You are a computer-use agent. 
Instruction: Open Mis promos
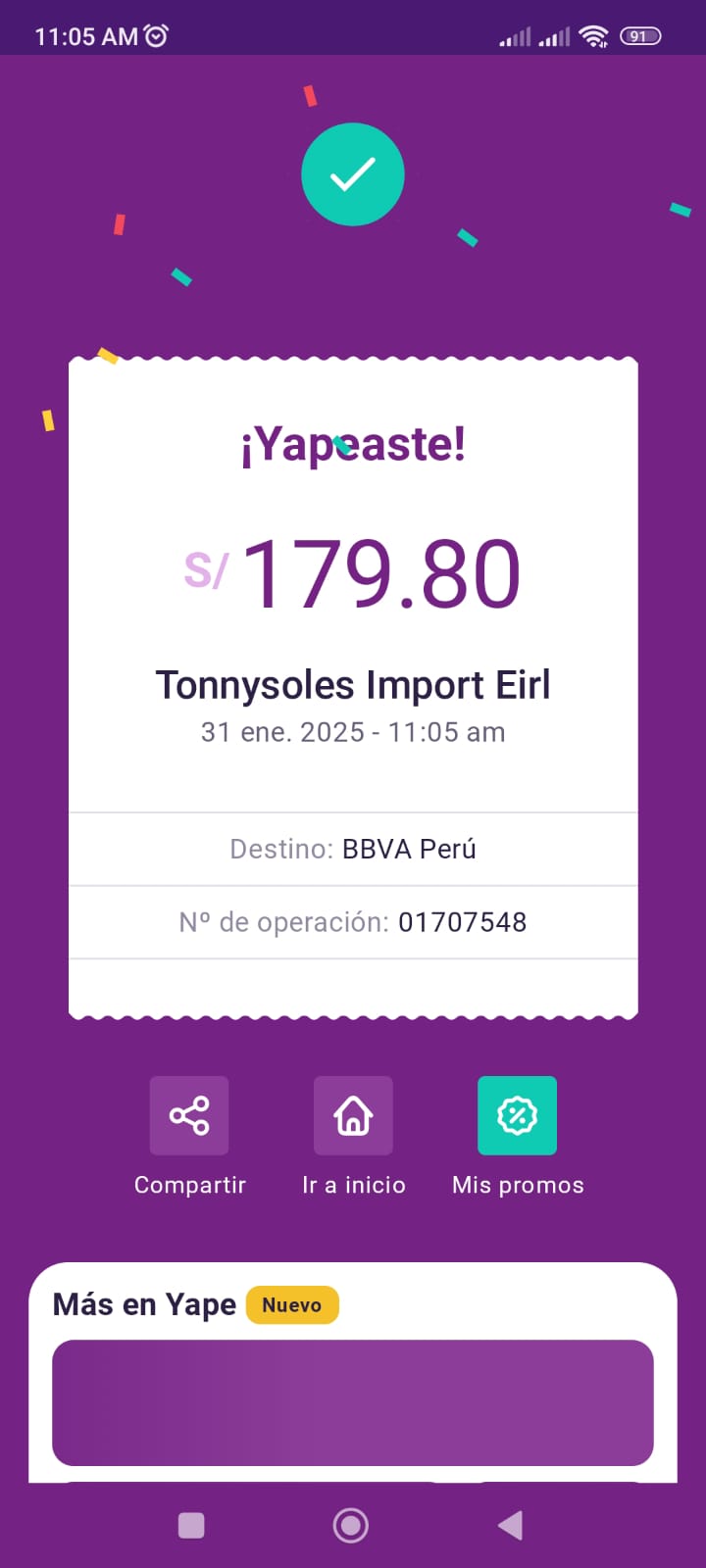click(x=517, y=1115)
